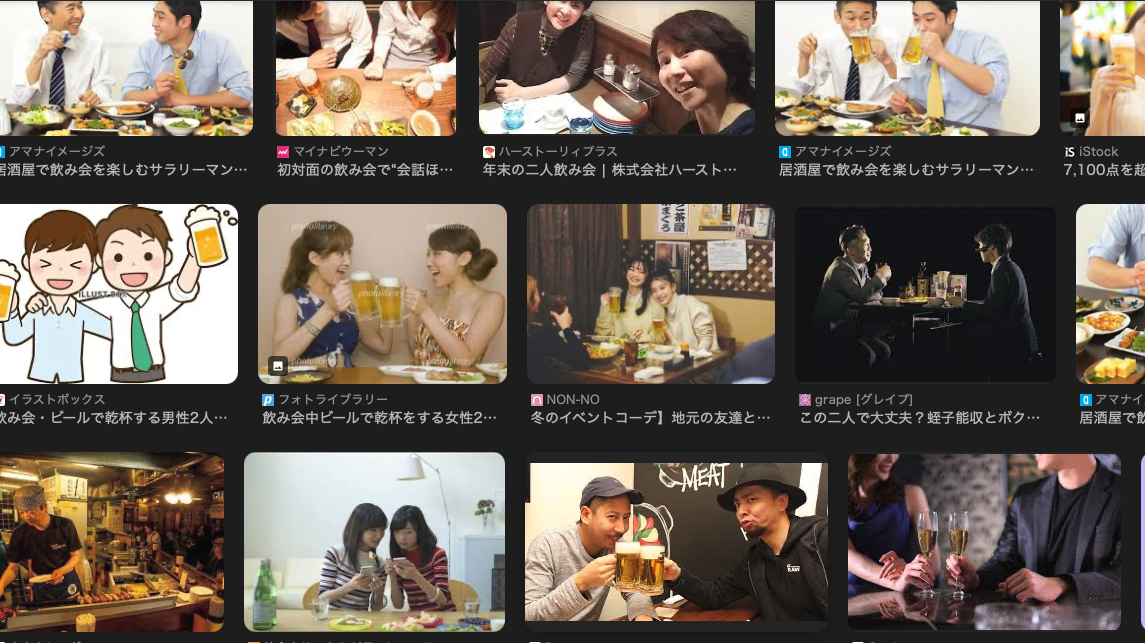Open the iStock image result
The width and height of the screenshot is (1145, 643).
click(x=1102, y=67)
